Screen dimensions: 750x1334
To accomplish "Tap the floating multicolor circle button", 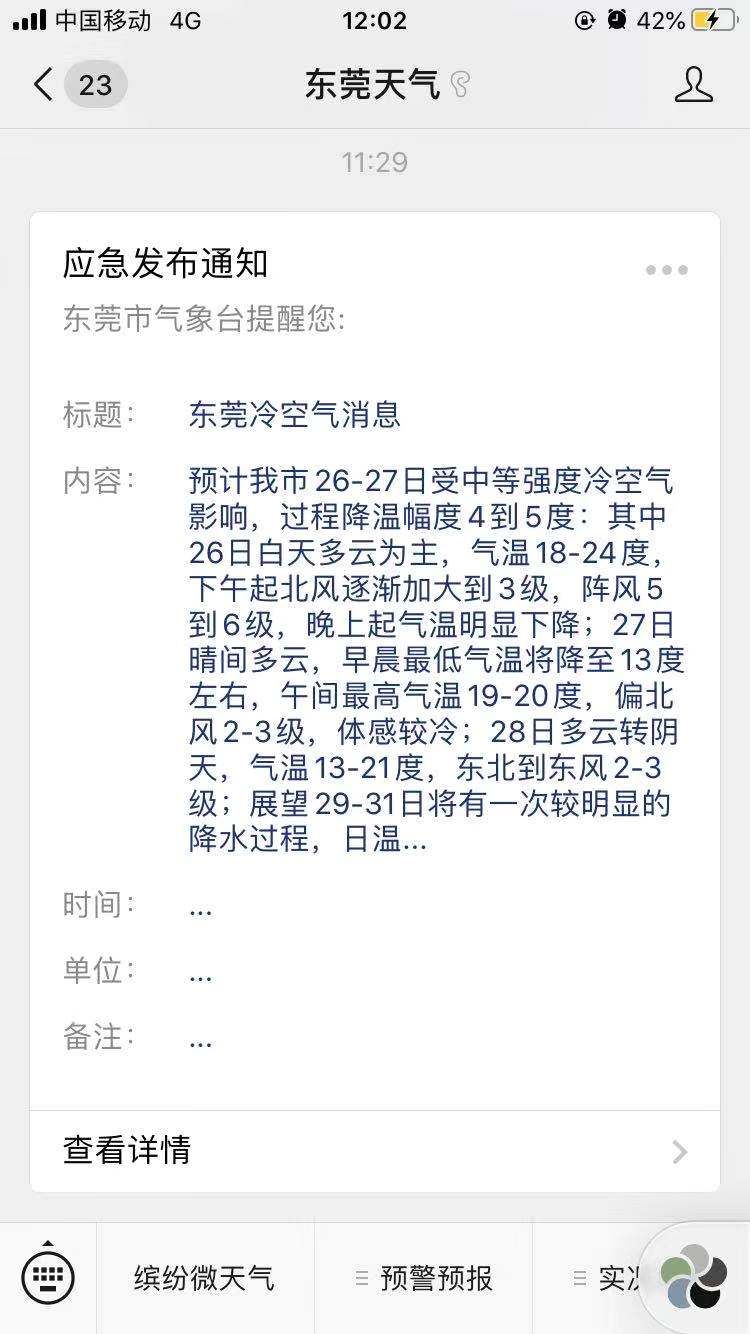I will coord(694,1276).
